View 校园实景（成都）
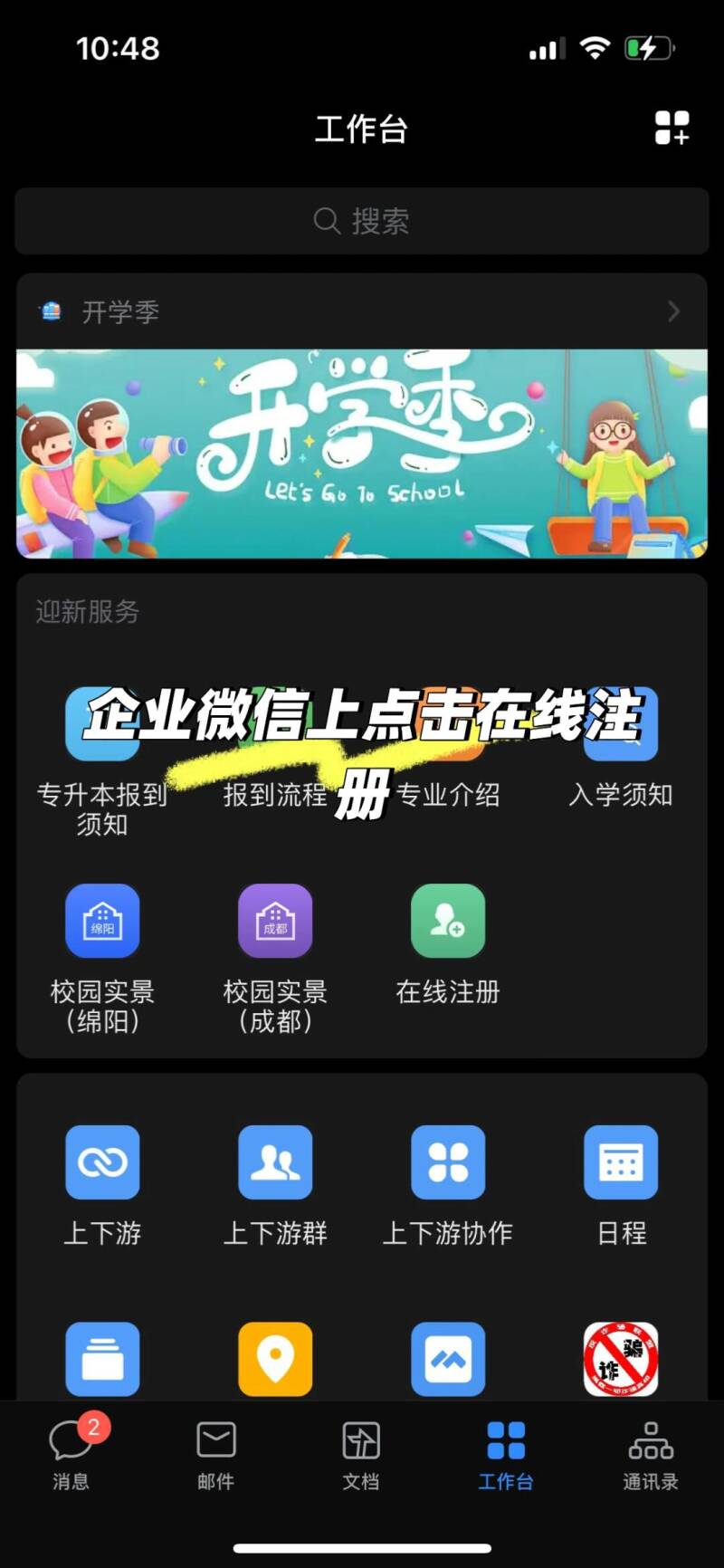 (x=275, y=921)
